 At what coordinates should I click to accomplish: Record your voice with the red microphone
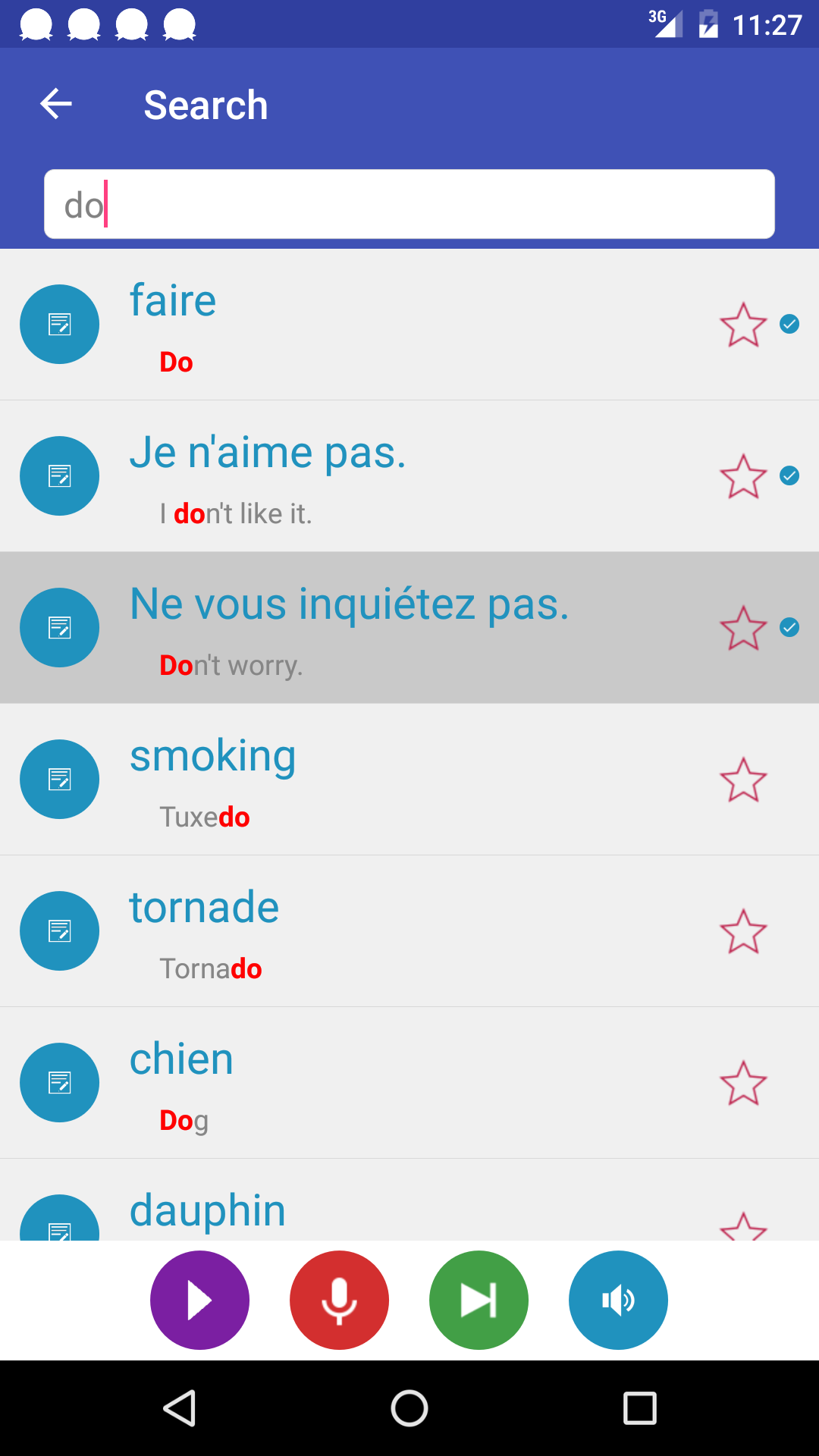coord(339,1300)
